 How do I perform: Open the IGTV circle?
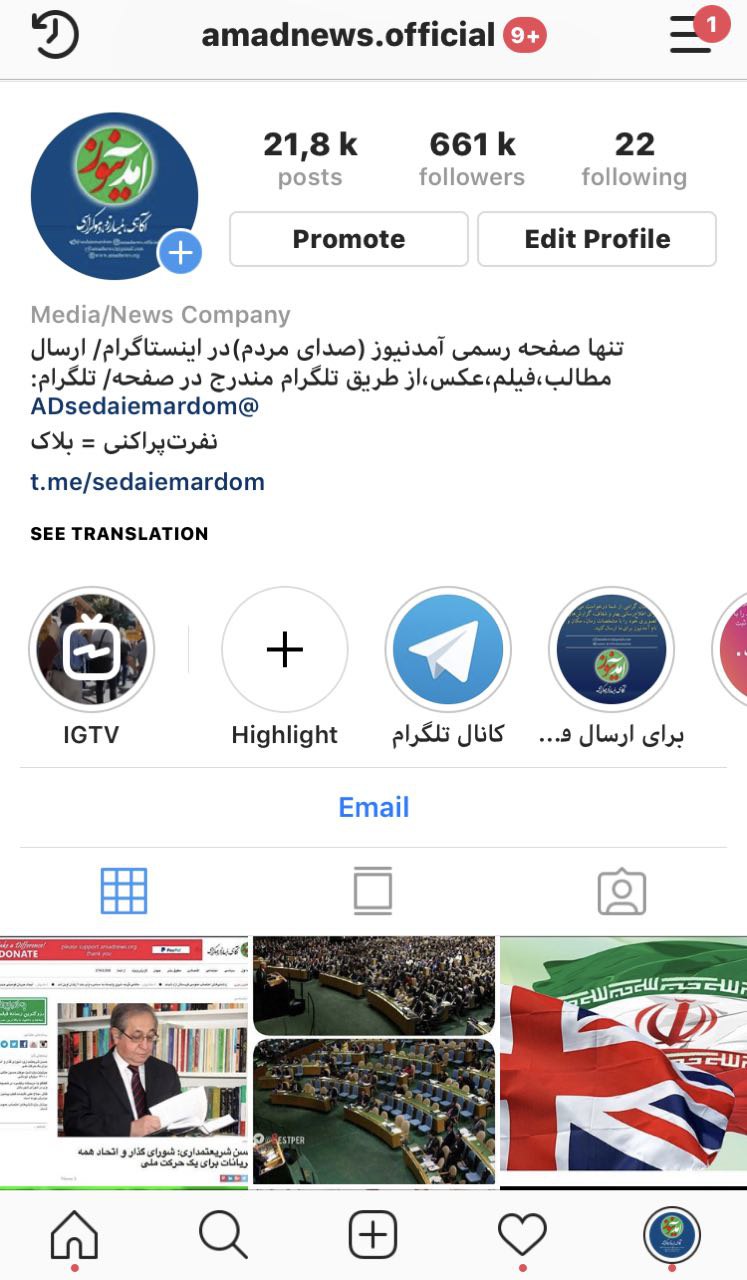tap(91, 649)
